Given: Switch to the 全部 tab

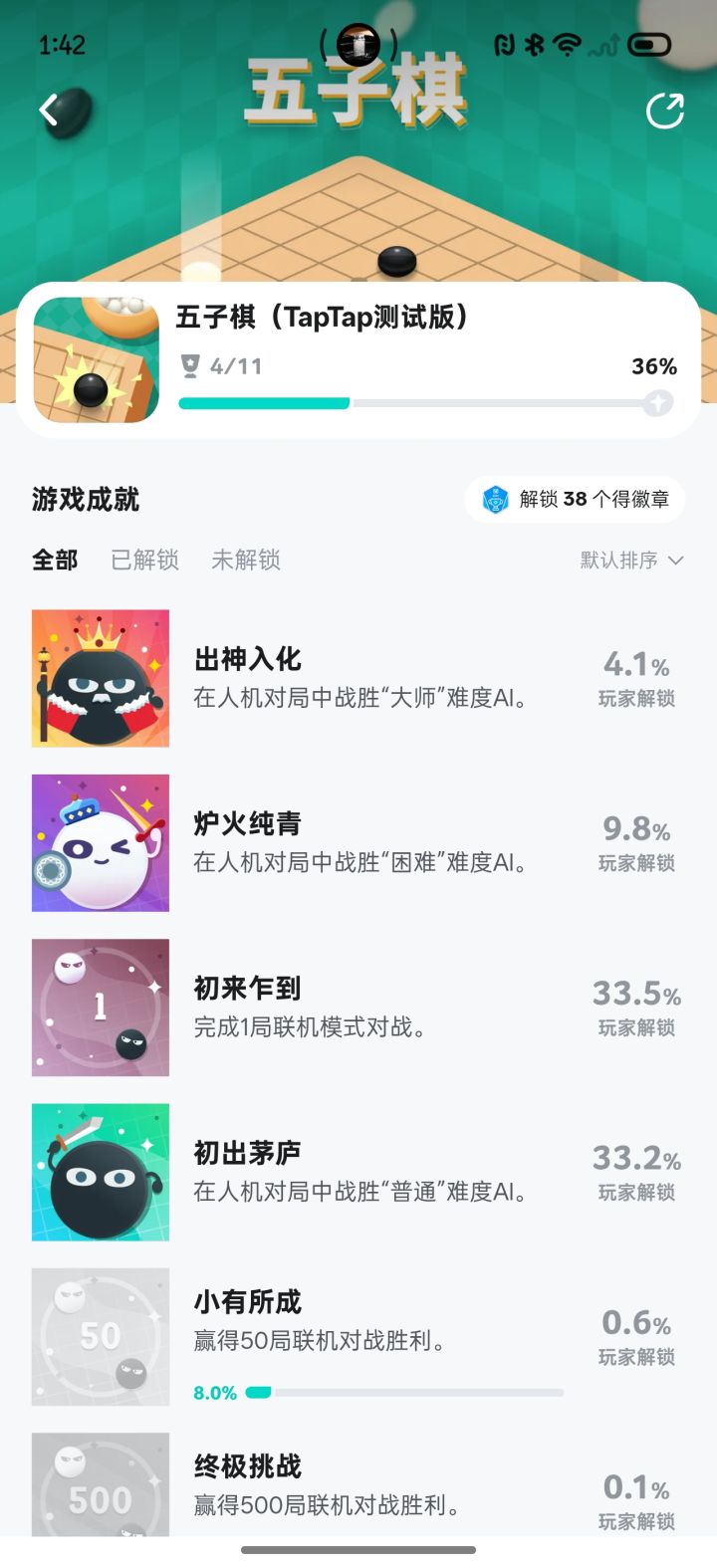Looking at the screenshot, I should 55,560.
